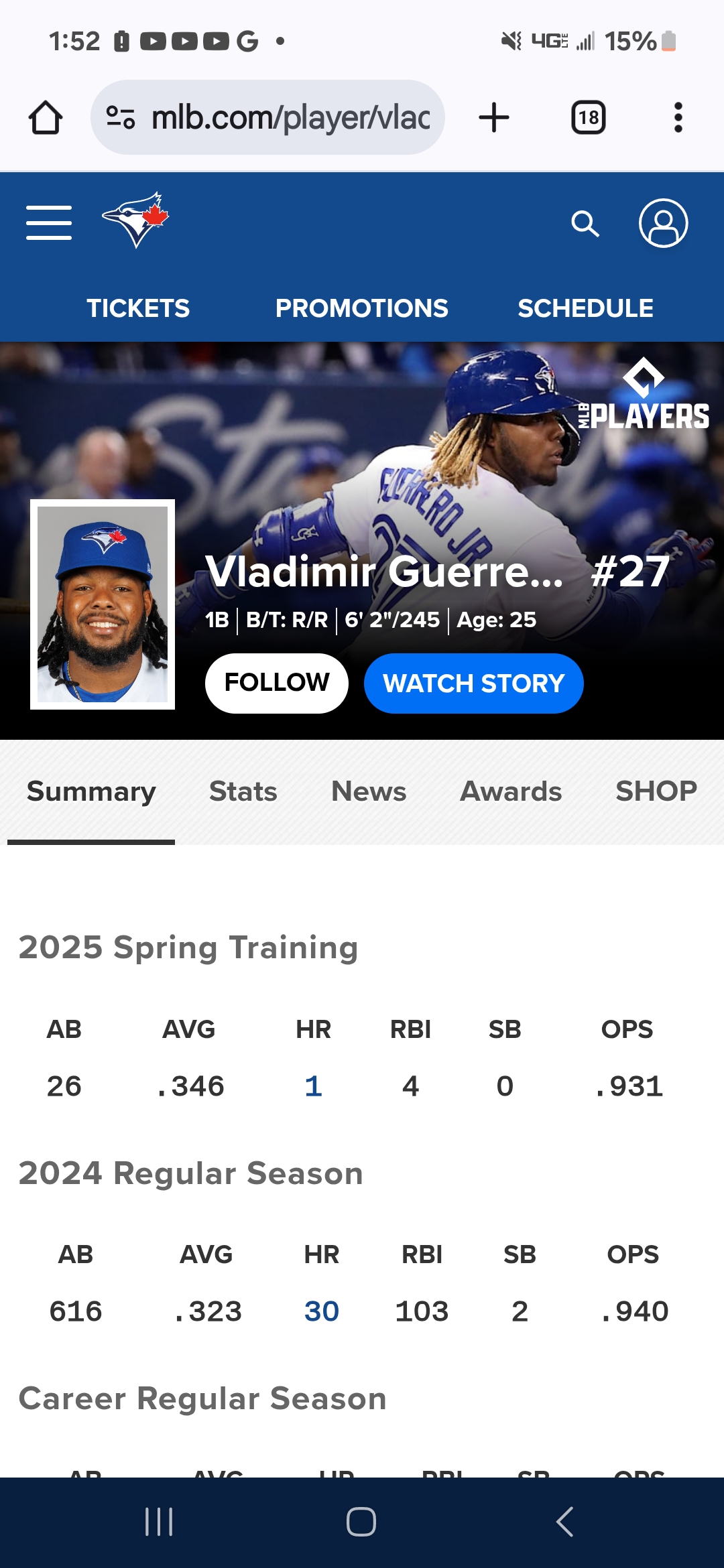Follow Vladimir Guerrero Jr.
Image resolution: width=724 pixels, height=1568 pixels.
point(276,683)
